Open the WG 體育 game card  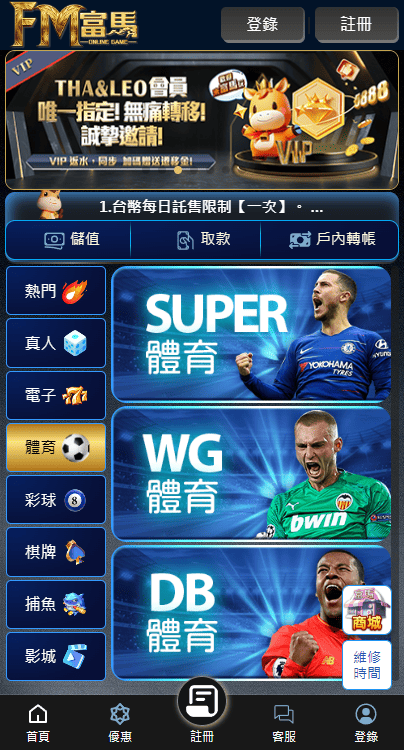251,474
